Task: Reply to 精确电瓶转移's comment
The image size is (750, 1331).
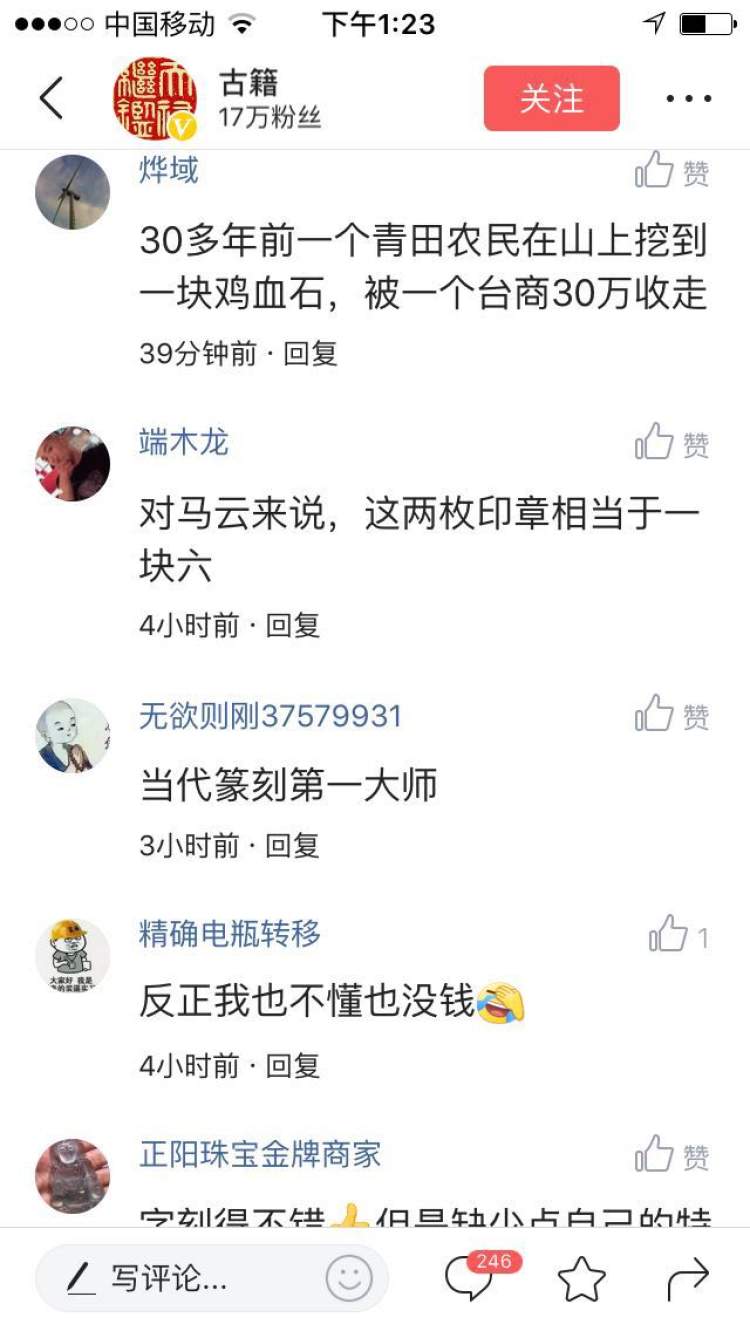Action: pyautogui.click(x=292, y=1065)
